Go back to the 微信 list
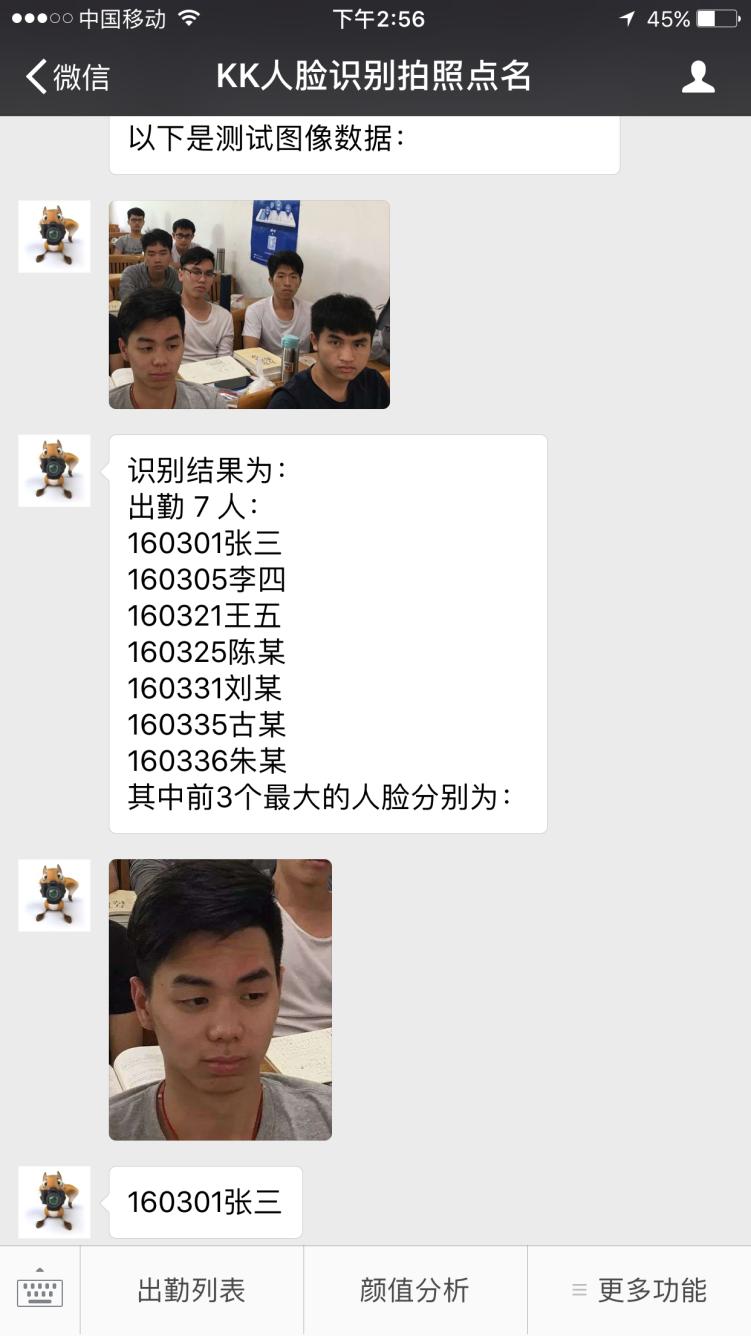Screen dimensions: 751x1336 [67, 77]
